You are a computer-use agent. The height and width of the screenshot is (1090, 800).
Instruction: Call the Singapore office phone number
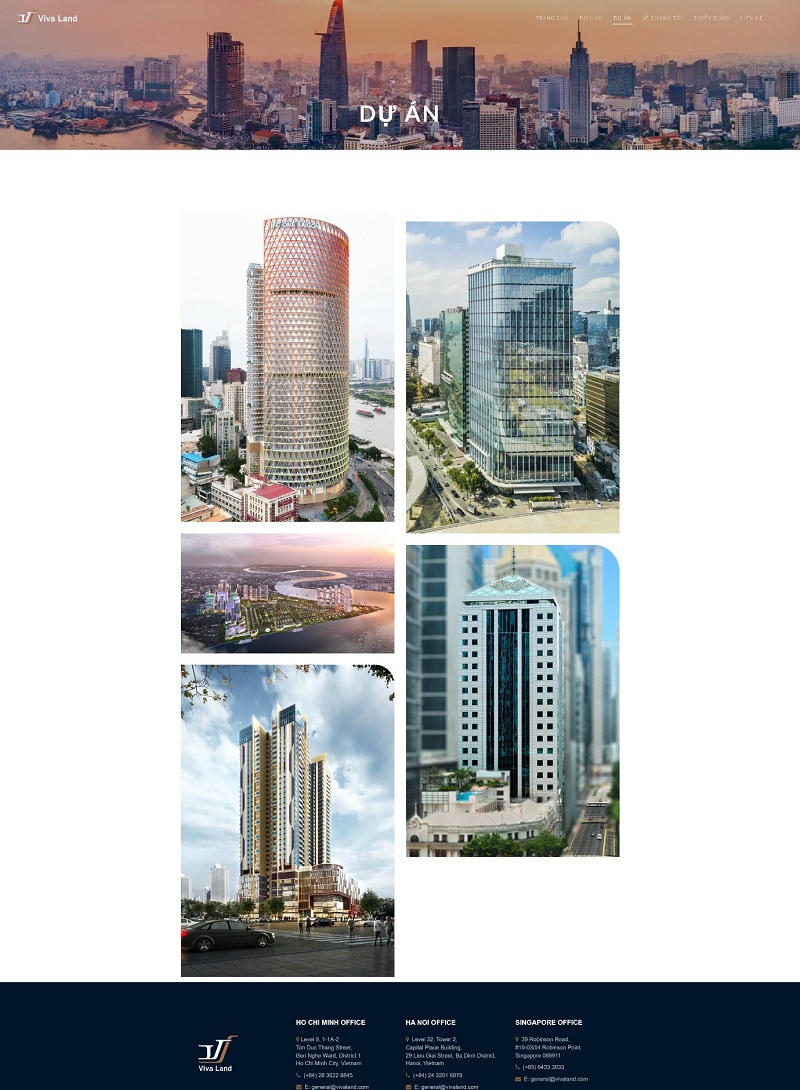pos(543,1067)
